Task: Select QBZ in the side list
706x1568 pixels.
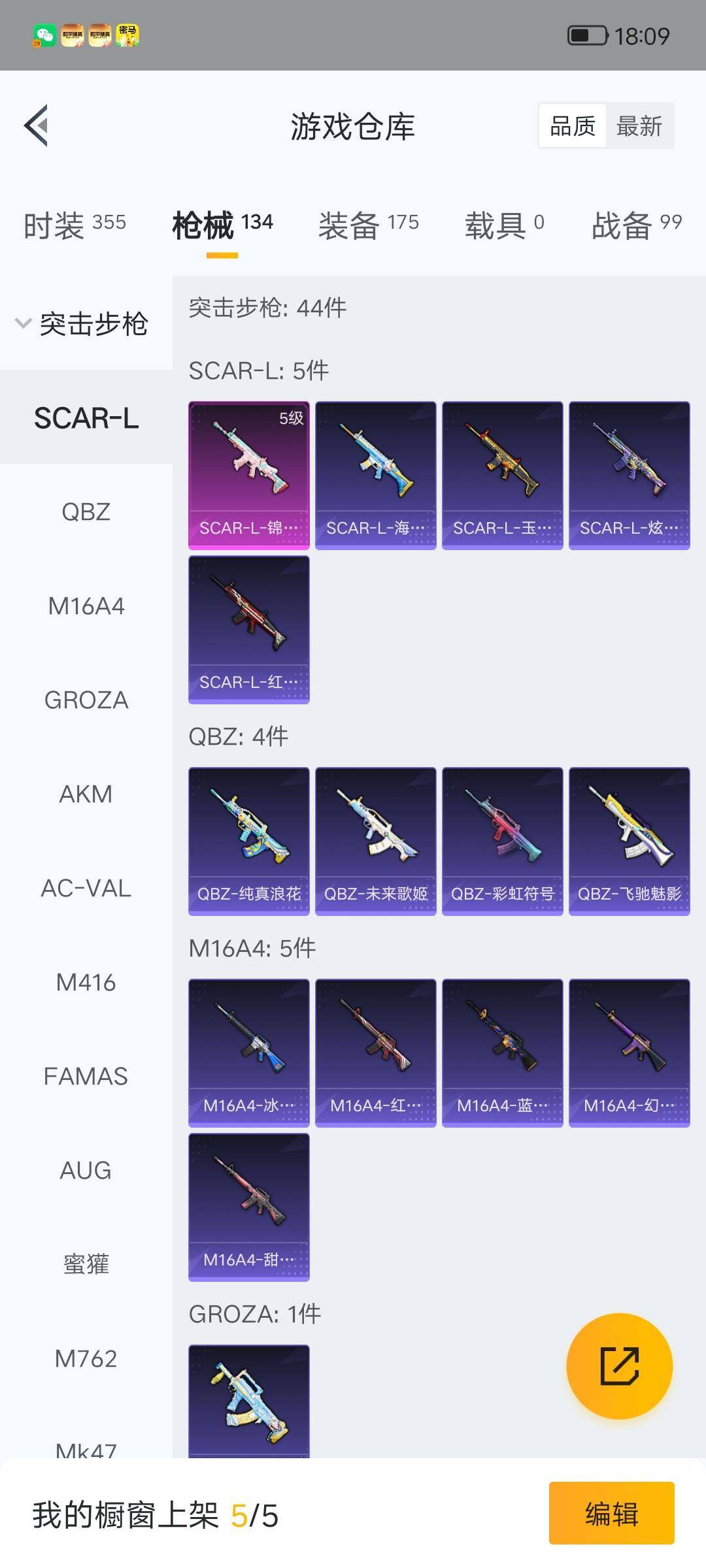Action: [x=86, y=512]
